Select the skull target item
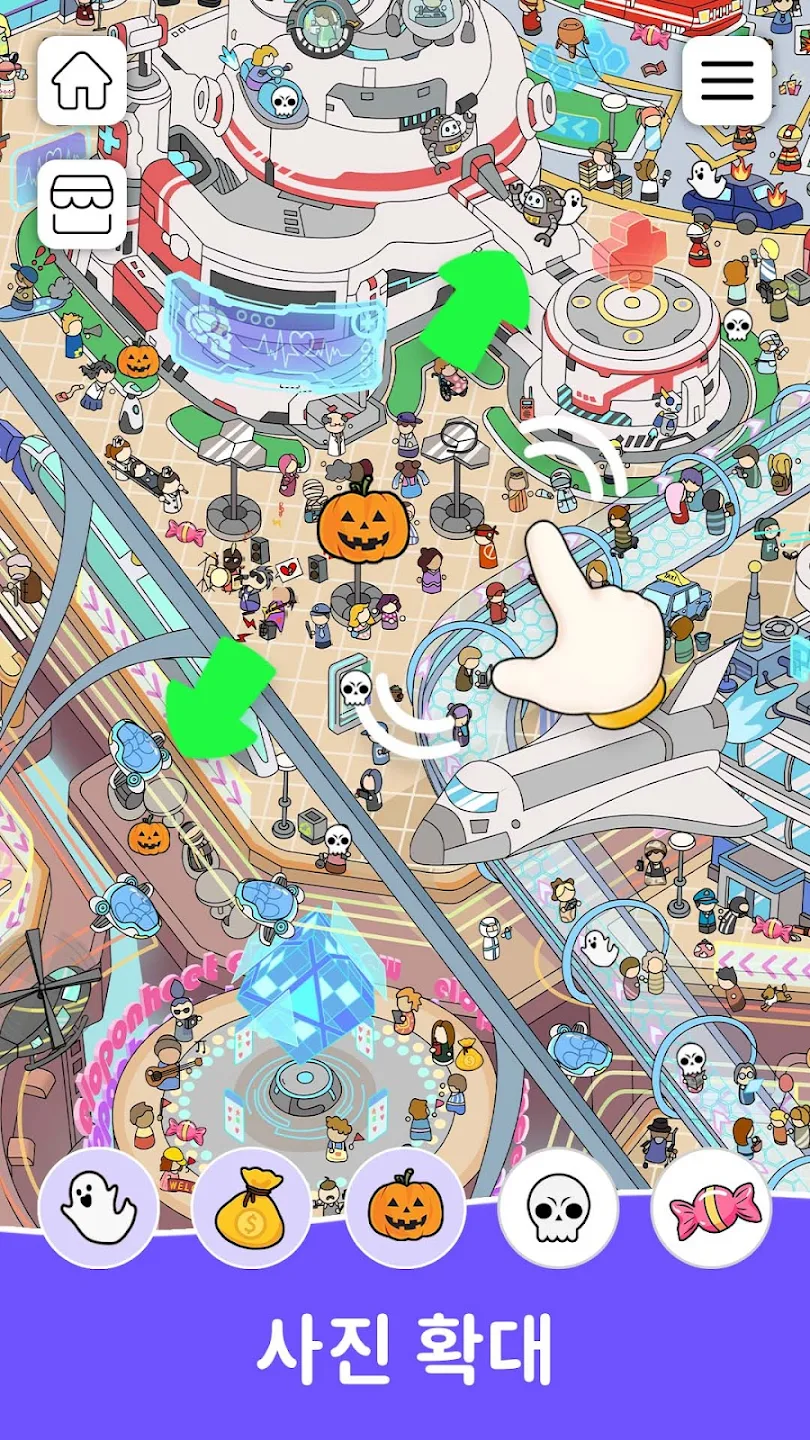810x1440 pixels. [x=558, y=1208]
